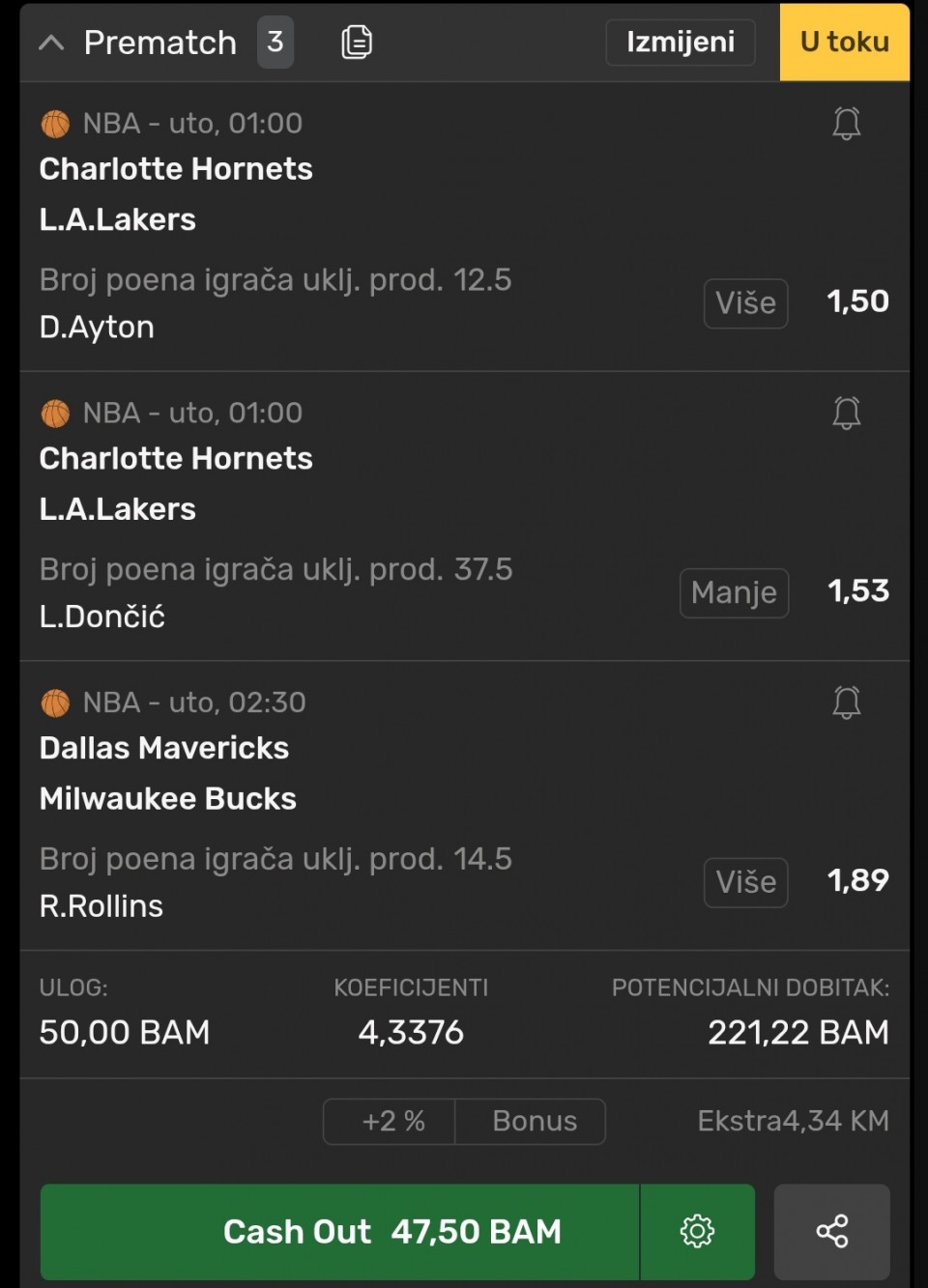
Task: Copy the ticket with the copy icon
Action: tap(357, 43)
